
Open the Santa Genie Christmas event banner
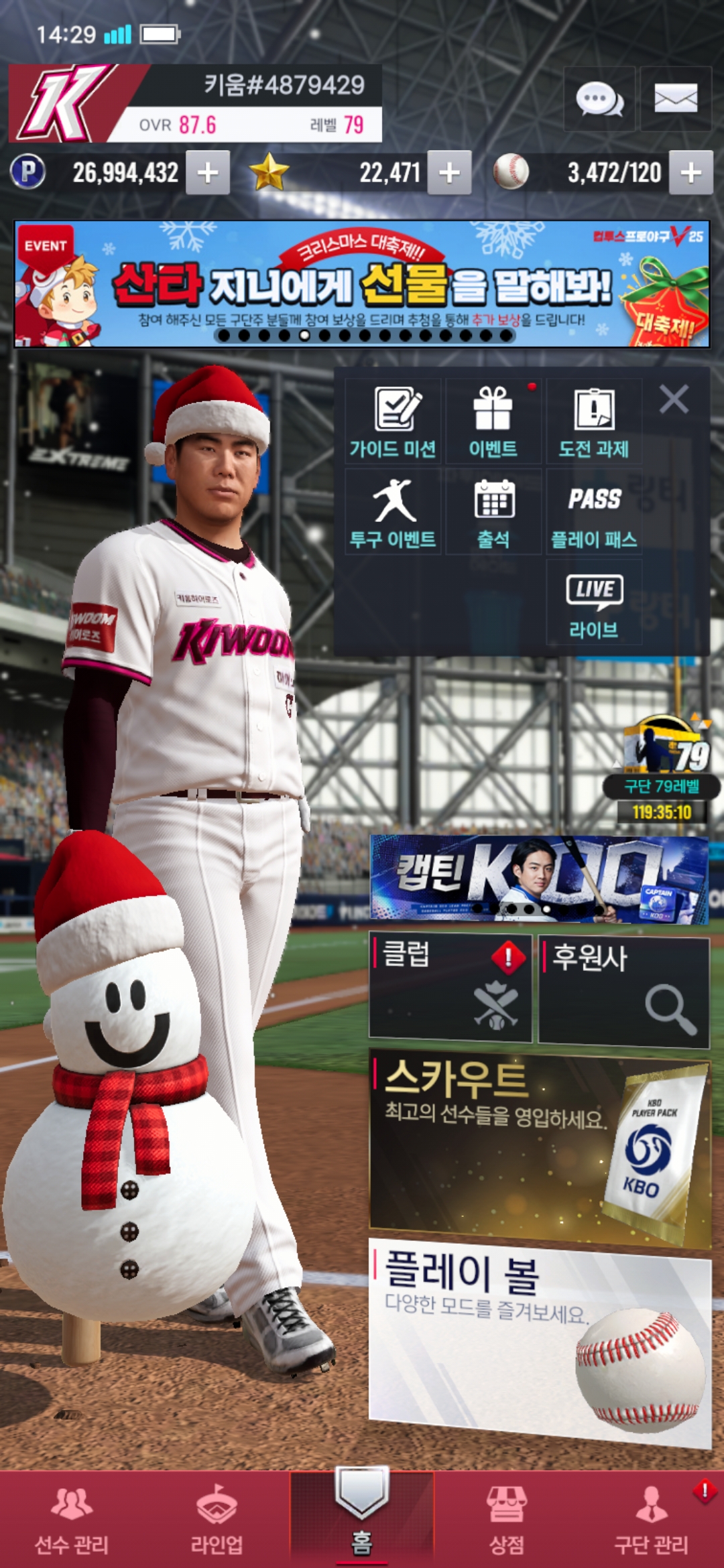362,284
